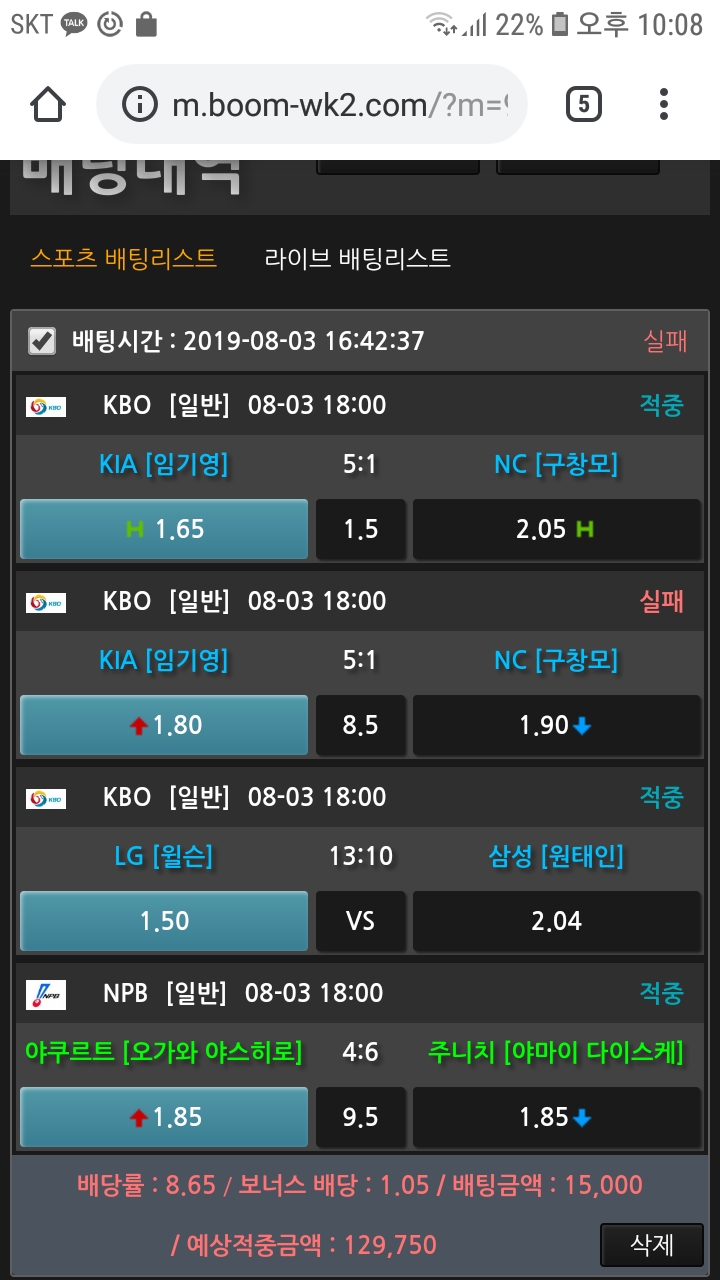This screenshot has height=1280, width=720.
Task: Switch to 스포츠 배팅리스트 tab
Action: coord(123,258)
